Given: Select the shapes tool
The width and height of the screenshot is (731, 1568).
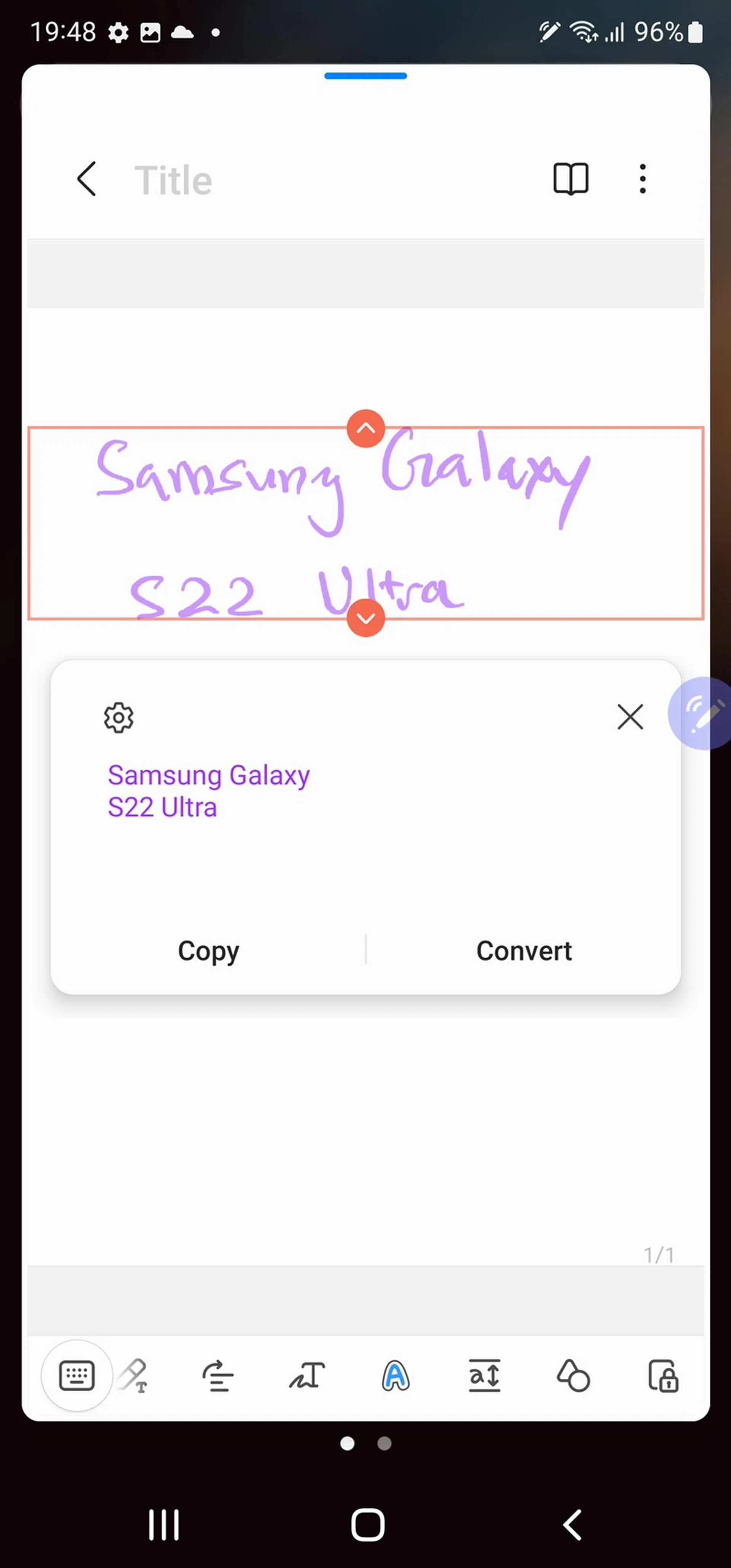Looking at the screenshot, I should click(573, 1376).
